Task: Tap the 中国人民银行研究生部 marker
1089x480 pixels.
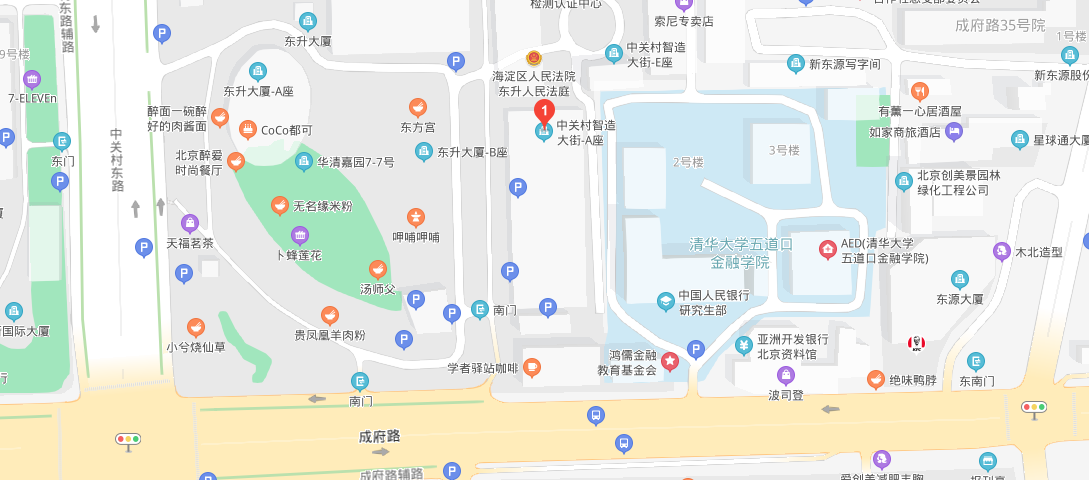Action: [665, 301]
